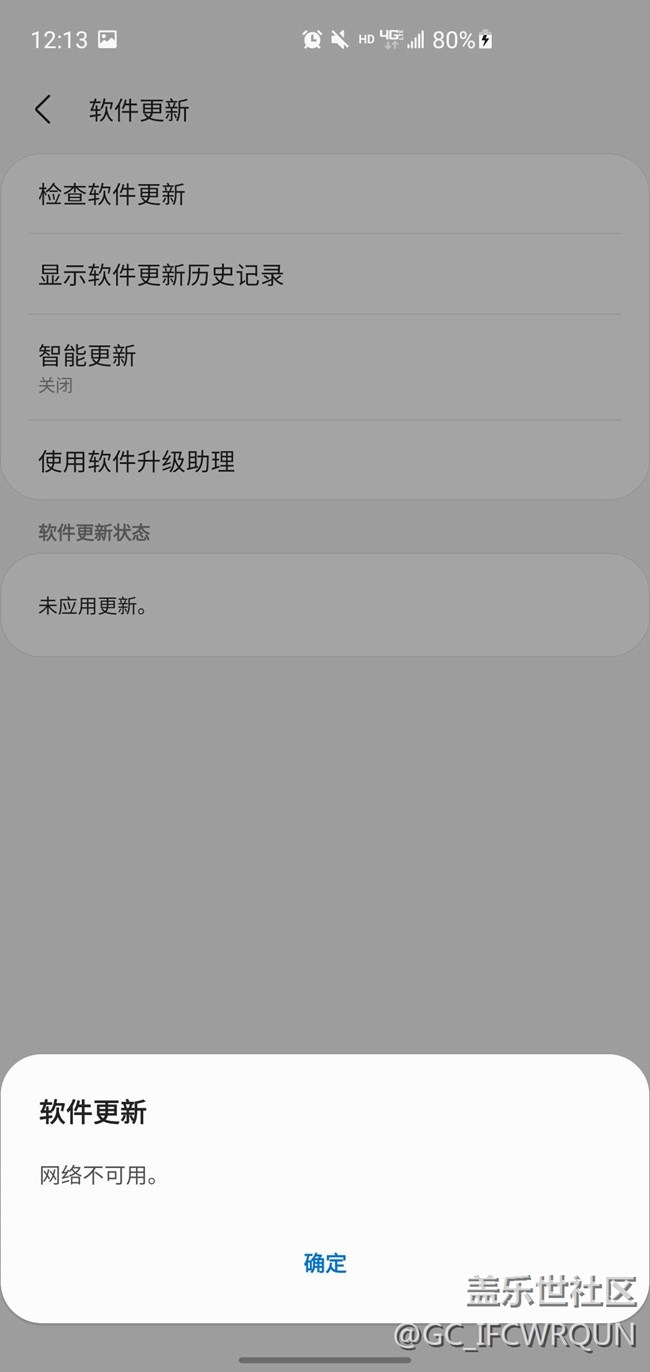Viewport: 650px width, 1372px height.
Task: Open 智能更新 setting
Action: click(87, 366)
